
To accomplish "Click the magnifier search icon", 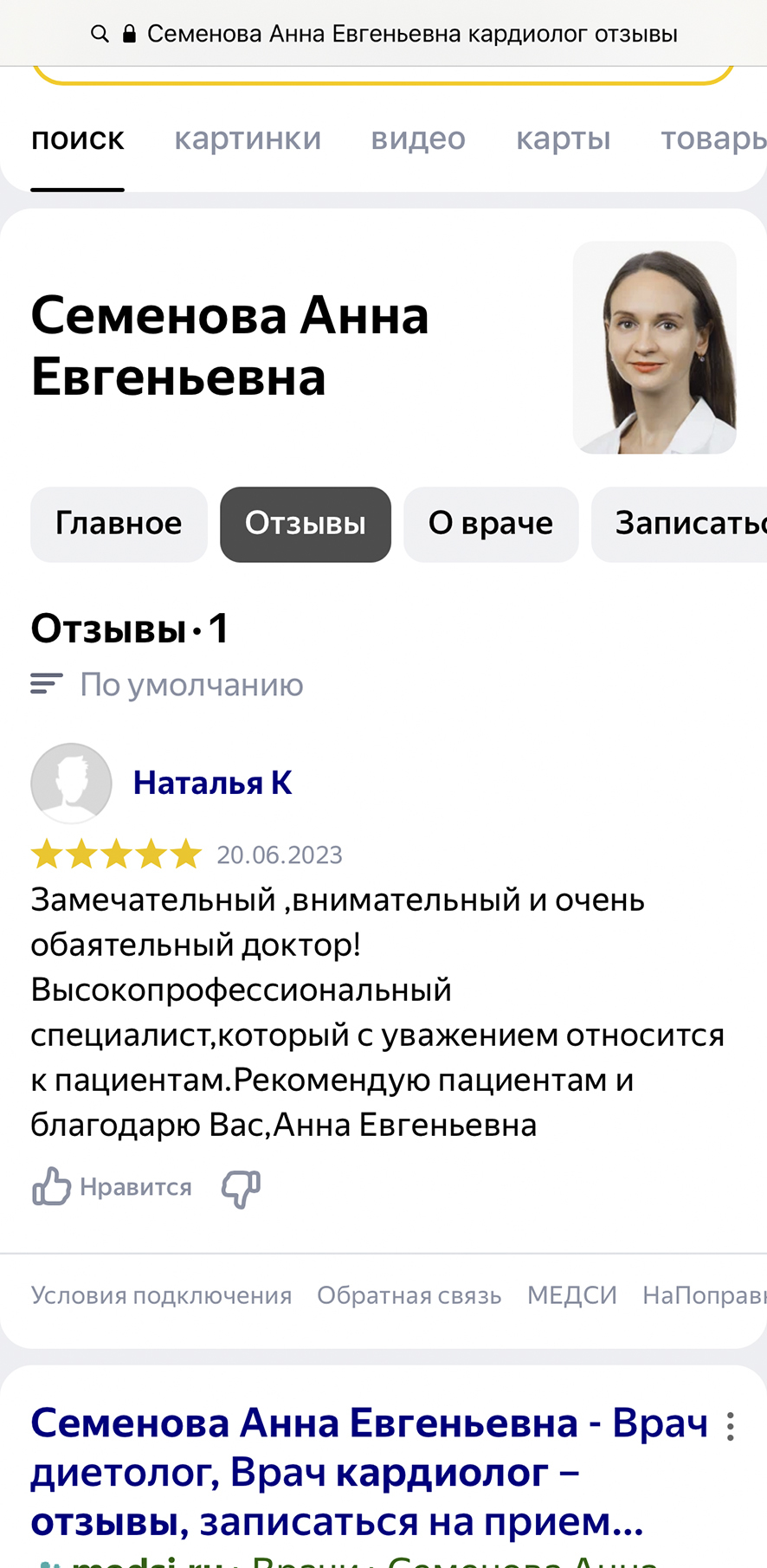I will click(100, 33).
